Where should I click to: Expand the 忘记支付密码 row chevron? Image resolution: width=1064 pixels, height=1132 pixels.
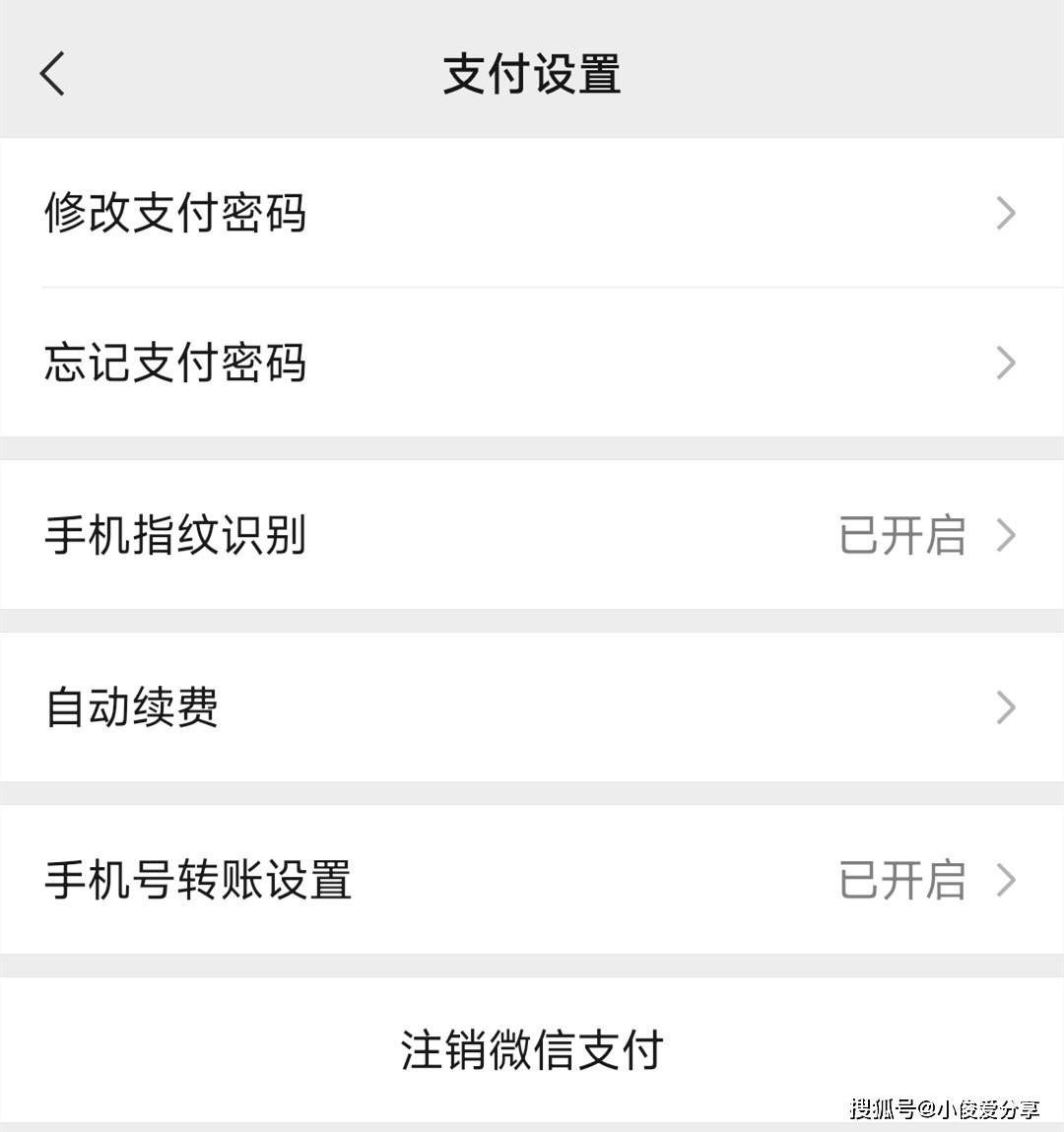(x=1005, y=363)
